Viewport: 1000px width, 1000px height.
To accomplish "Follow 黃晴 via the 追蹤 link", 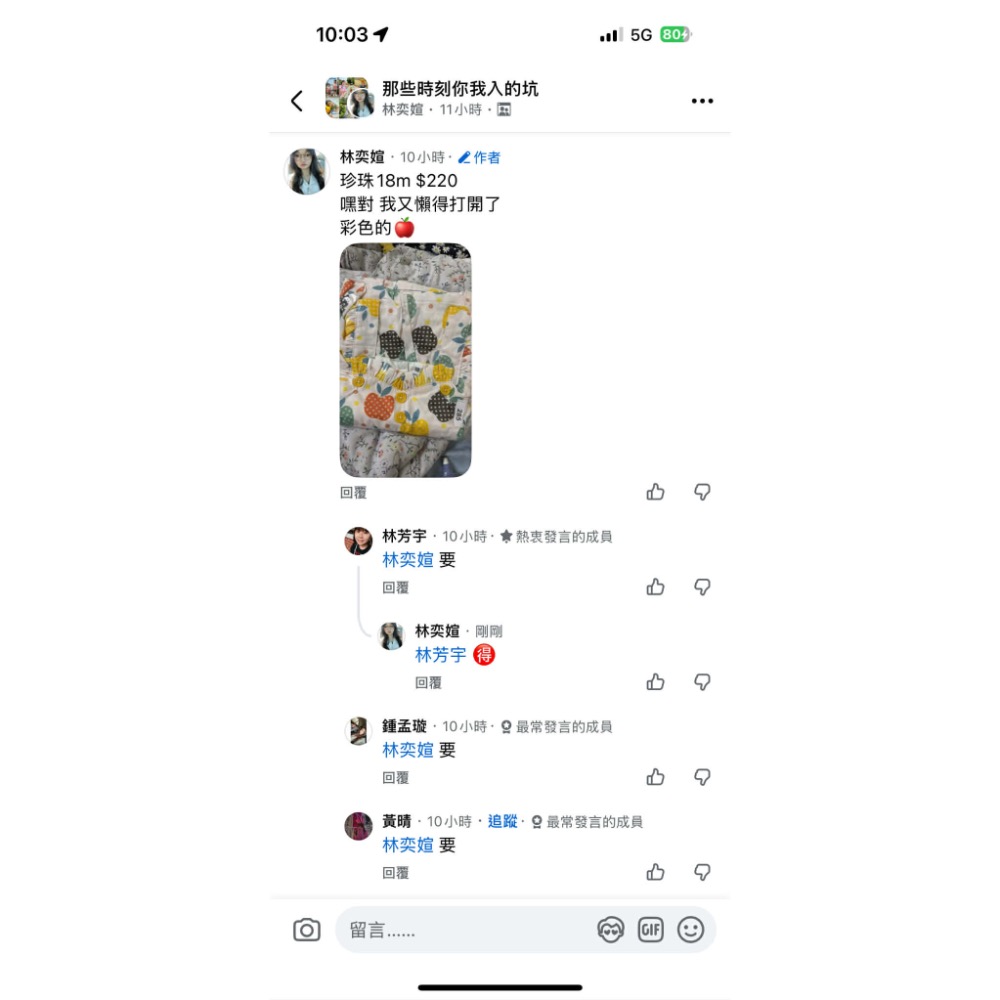I will point(502,821).
